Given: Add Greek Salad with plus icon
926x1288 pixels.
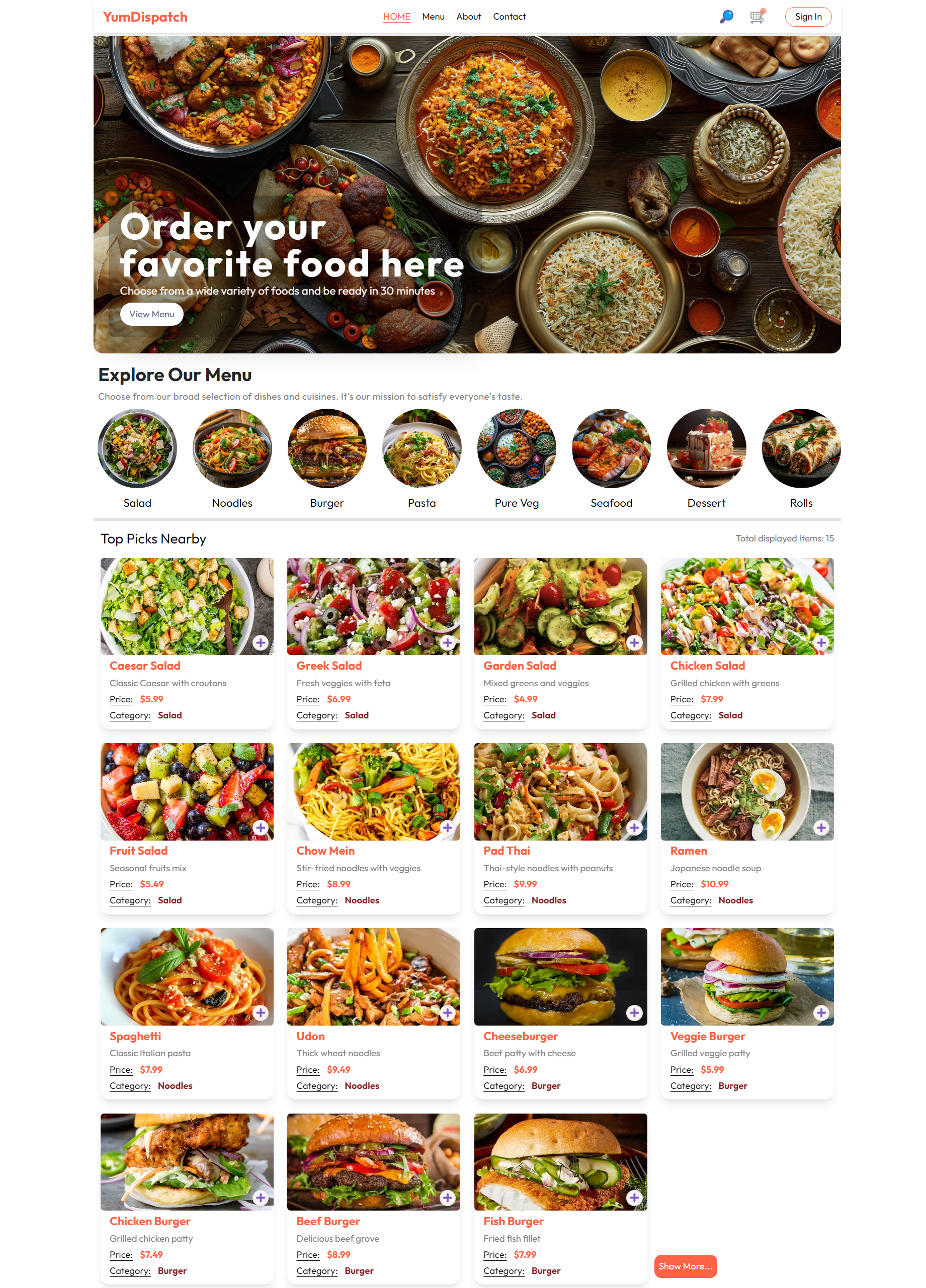Looking at the screenshot, I should tap(447, 643).
